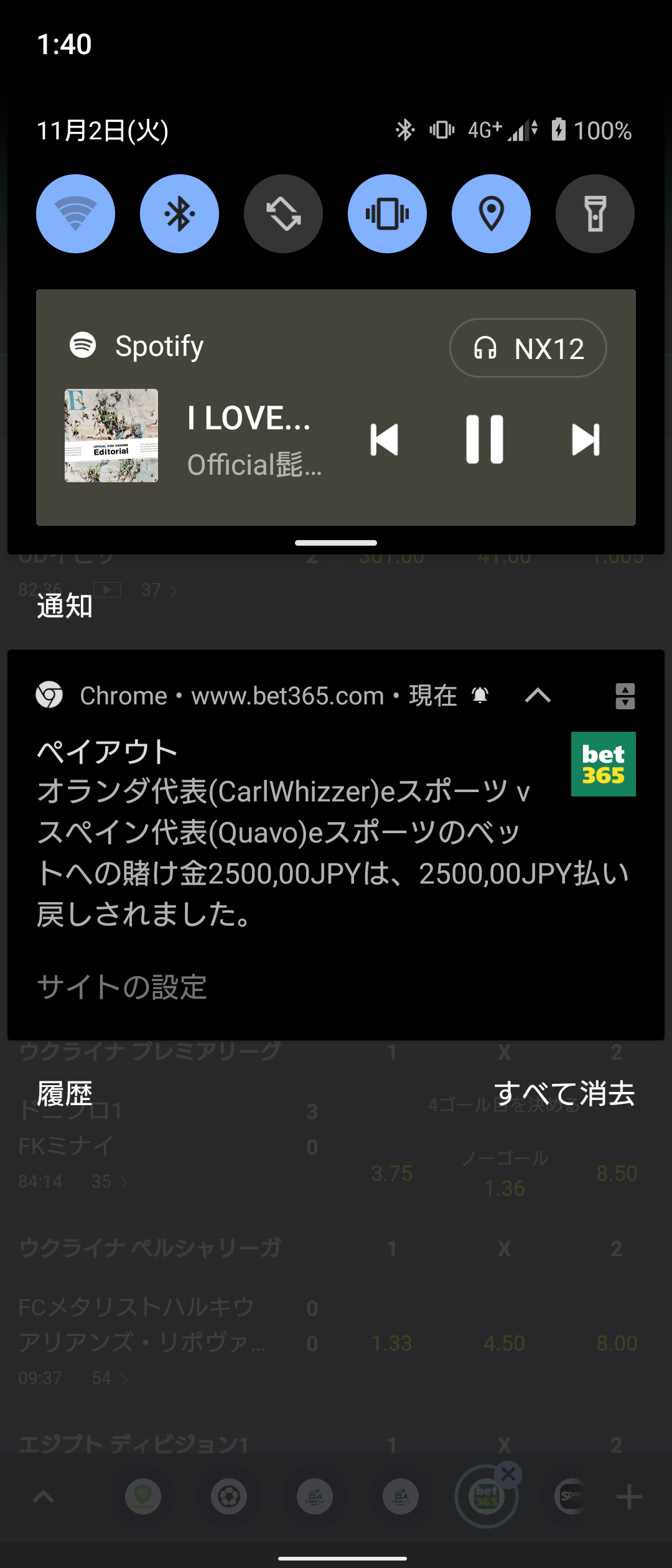Skip to the previous Spotify track
The width and height of the screenshot is (672, 1568).
(384, 440)
